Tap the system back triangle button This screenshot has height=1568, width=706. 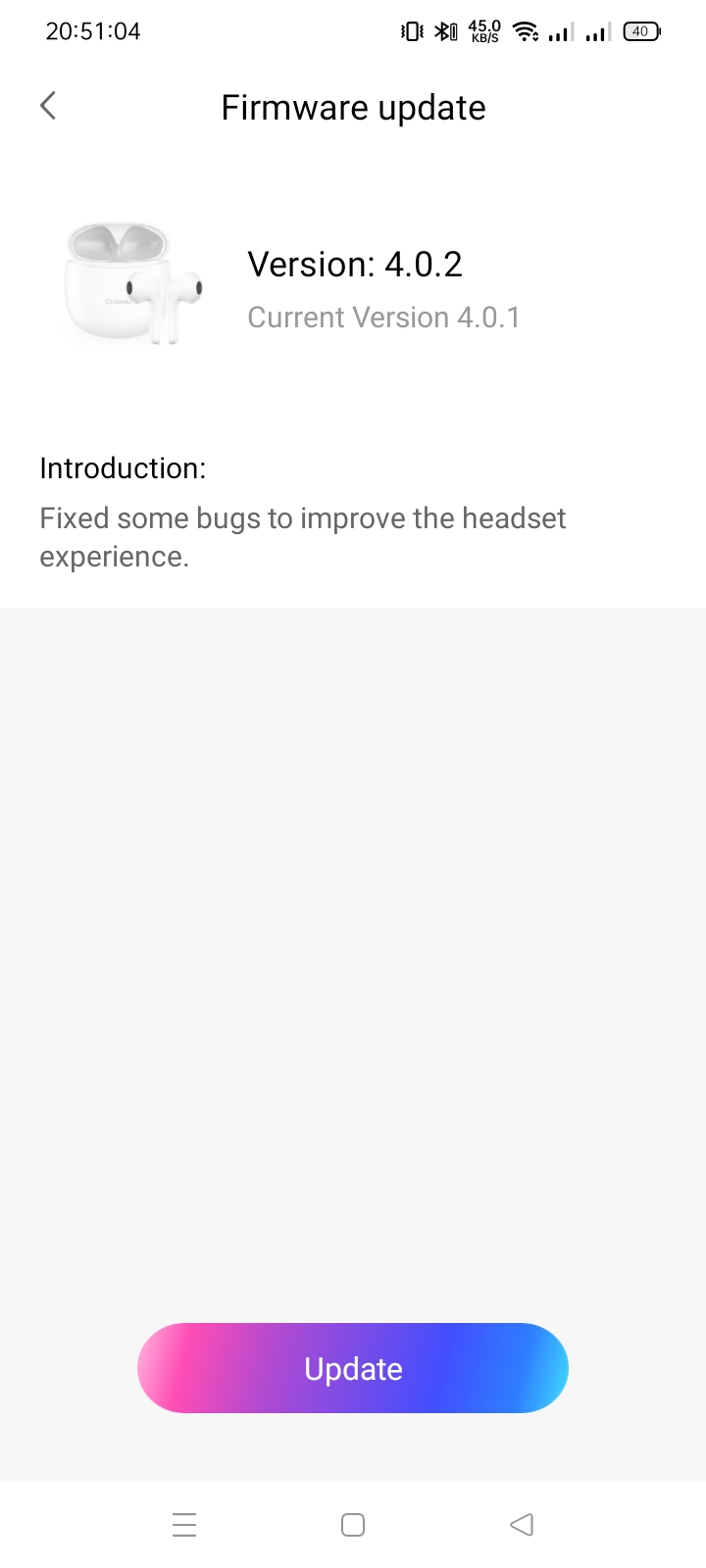point(522,1525)
